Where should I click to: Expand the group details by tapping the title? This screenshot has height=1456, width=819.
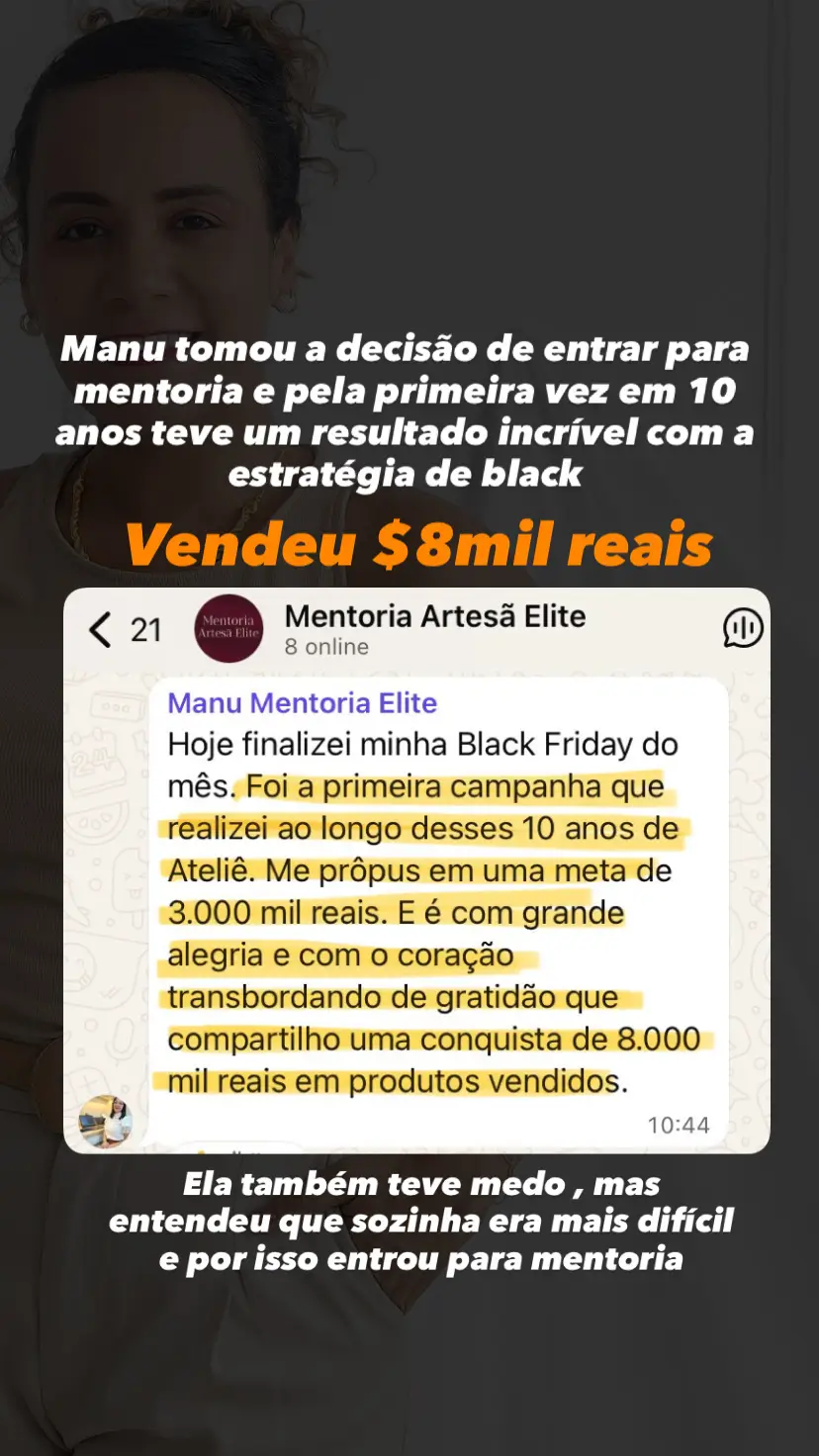click(435, 616)
